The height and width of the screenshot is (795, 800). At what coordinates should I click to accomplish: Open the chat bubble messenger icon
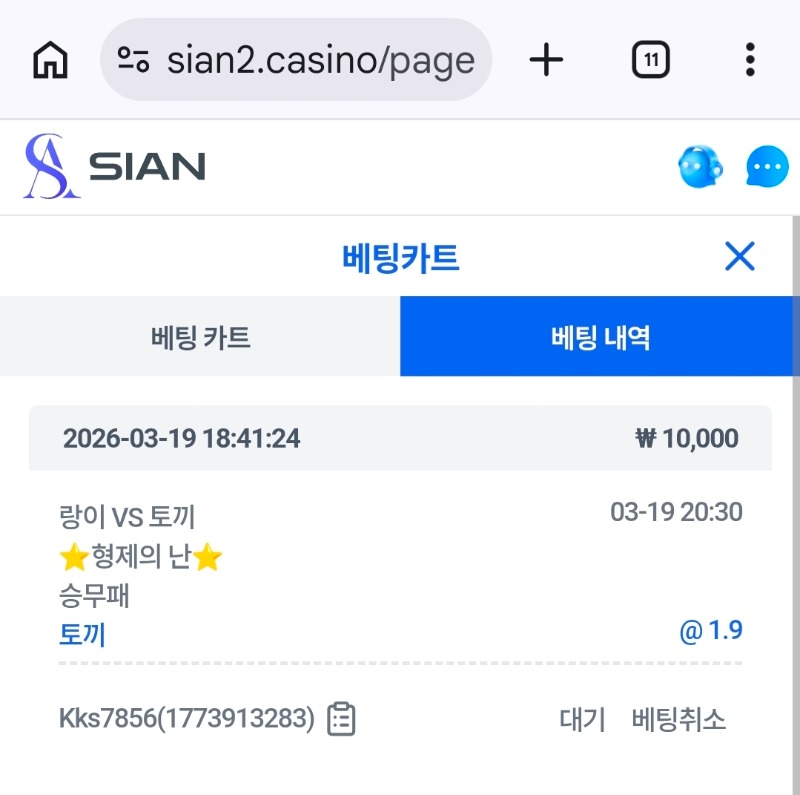768,167
